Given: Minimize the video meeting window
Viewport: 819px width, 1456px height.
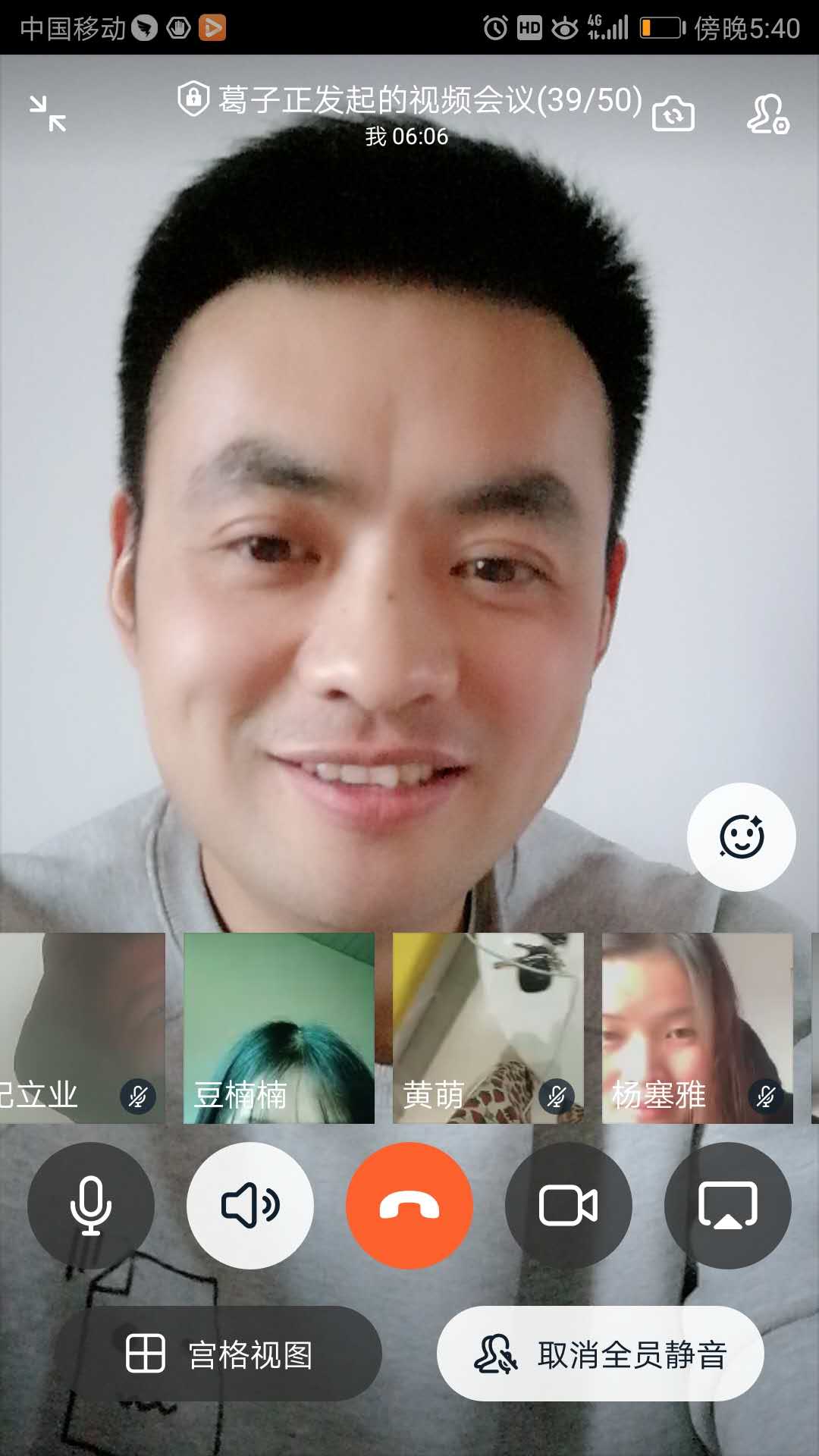Looking at the screenshot, I should [x=48, y=114].
